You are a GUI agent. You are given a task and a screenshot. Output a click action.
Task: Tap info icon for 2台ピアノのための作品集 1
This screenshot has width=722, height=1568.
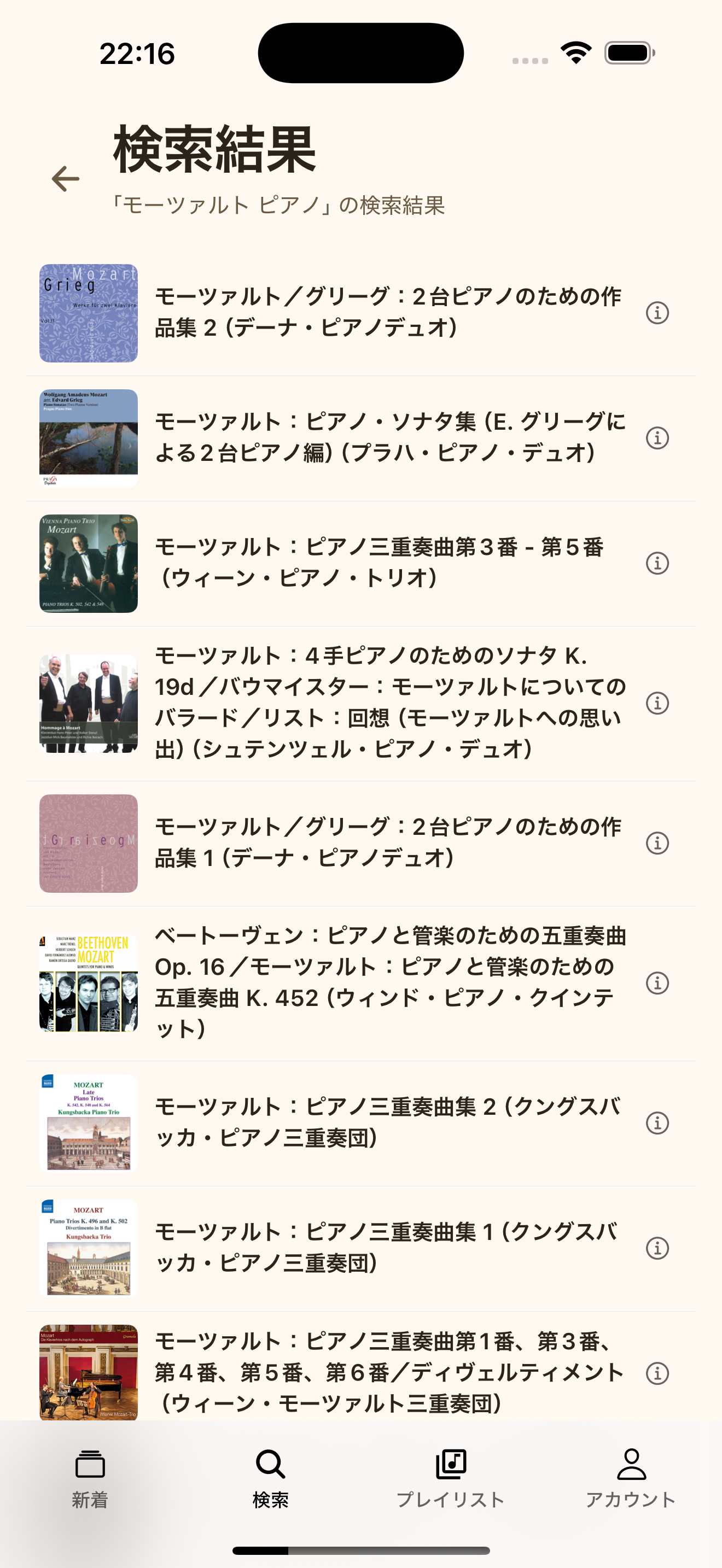click(x=657, y=844)
